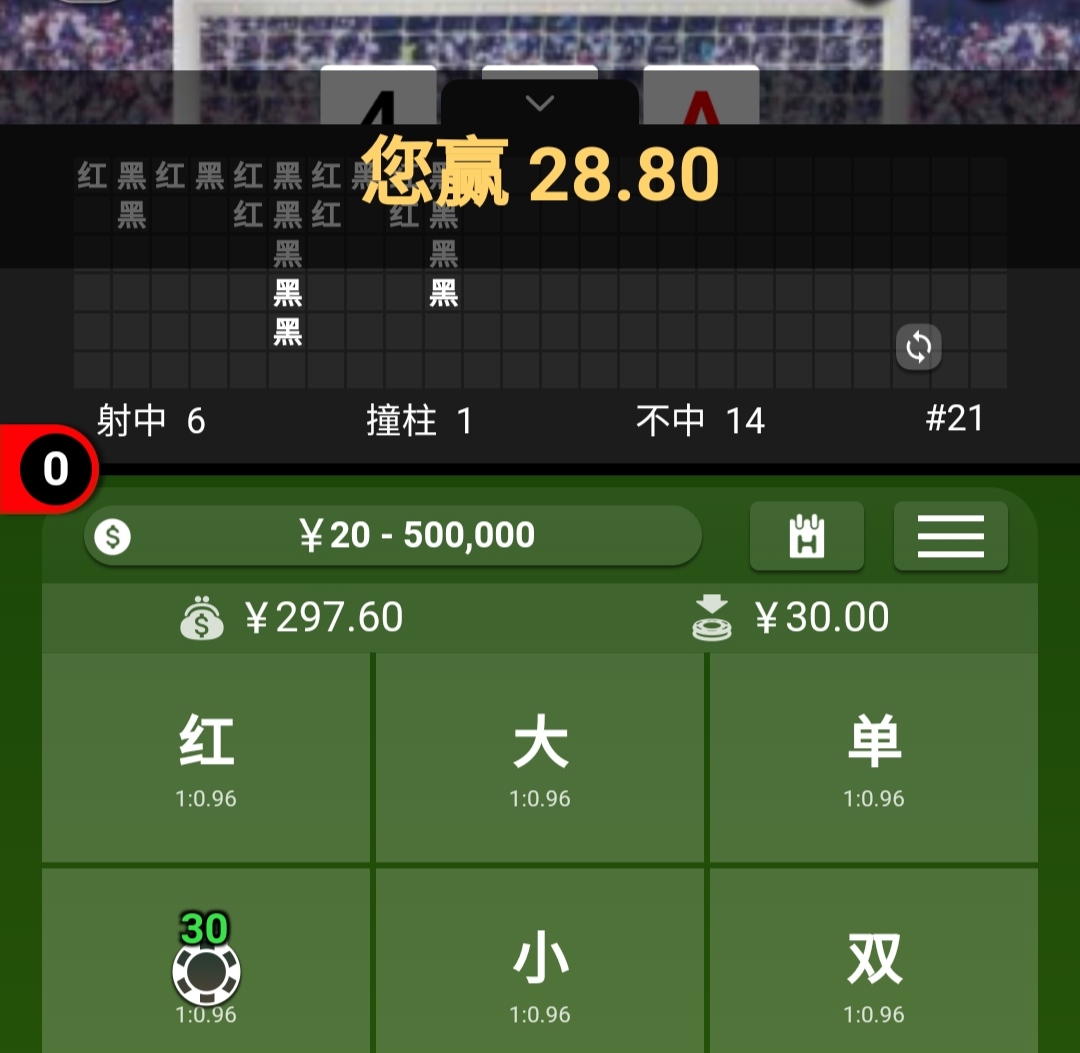Open the lobby castle icon
1080x1053 pixels.
click(x=806, y=536)
